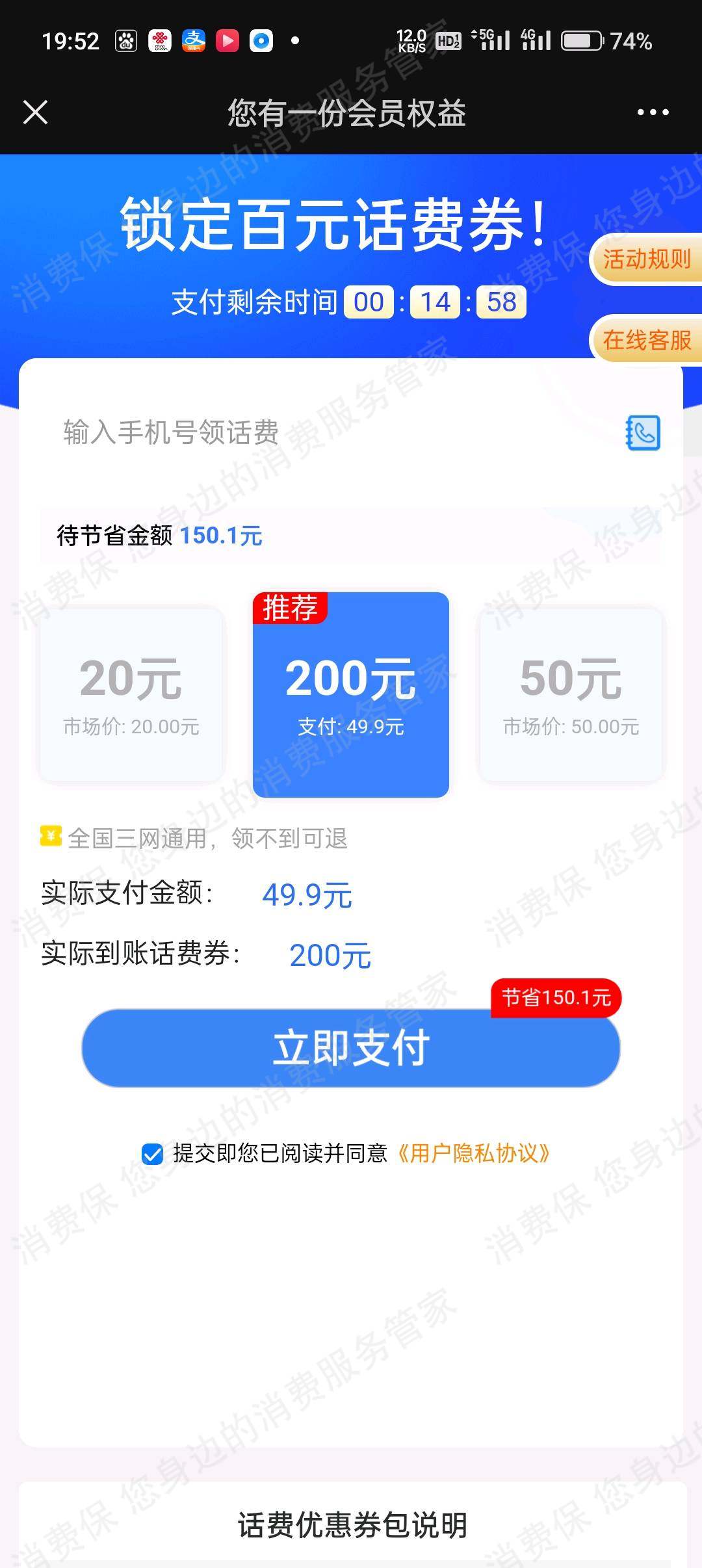Open the contacts phonebook icon

coord(643,433)
